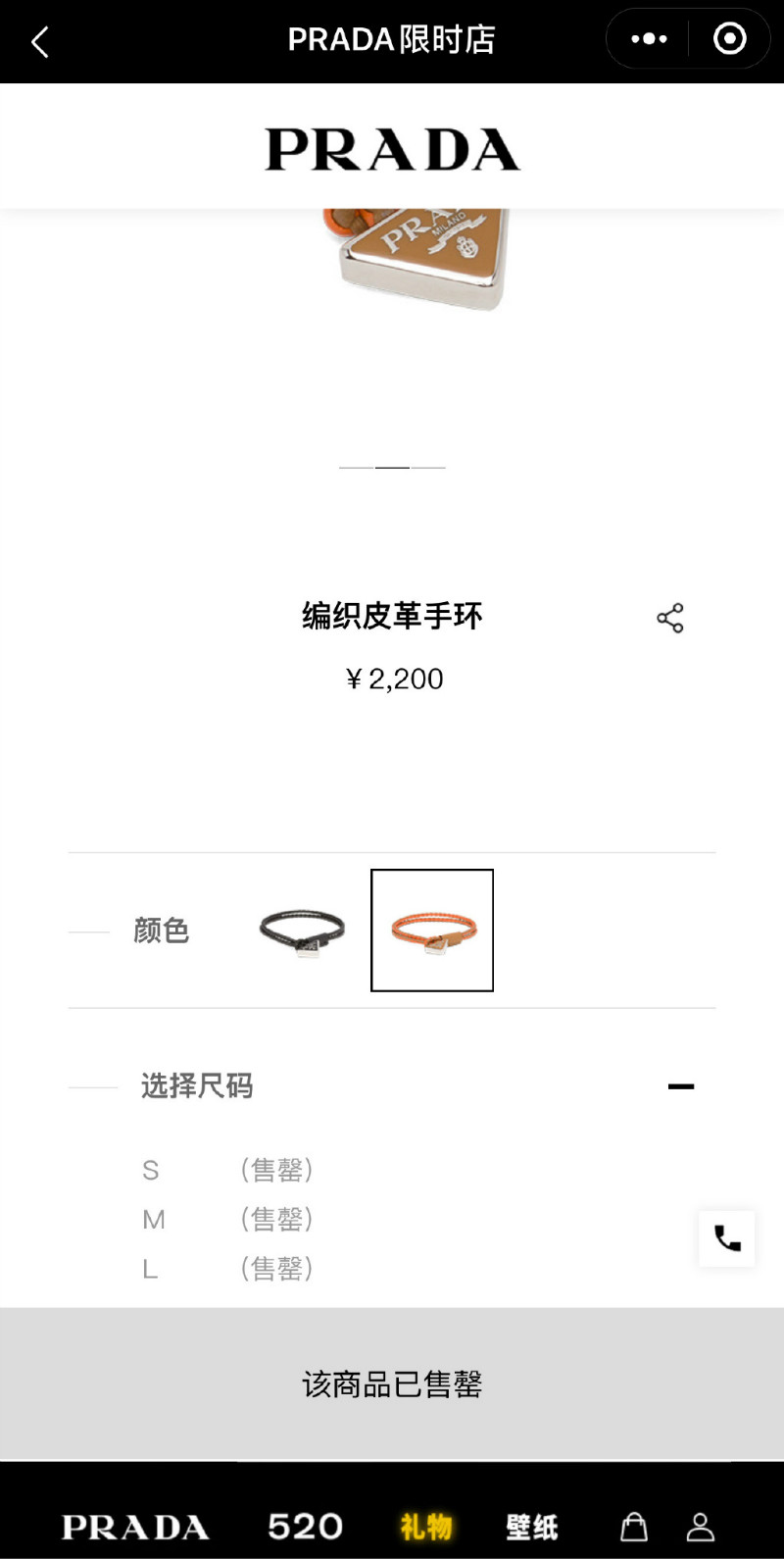Close the mini program with the circle icon
Image resolution: width=784 pixels, height=1559 pixels.
tap(729, 39)
